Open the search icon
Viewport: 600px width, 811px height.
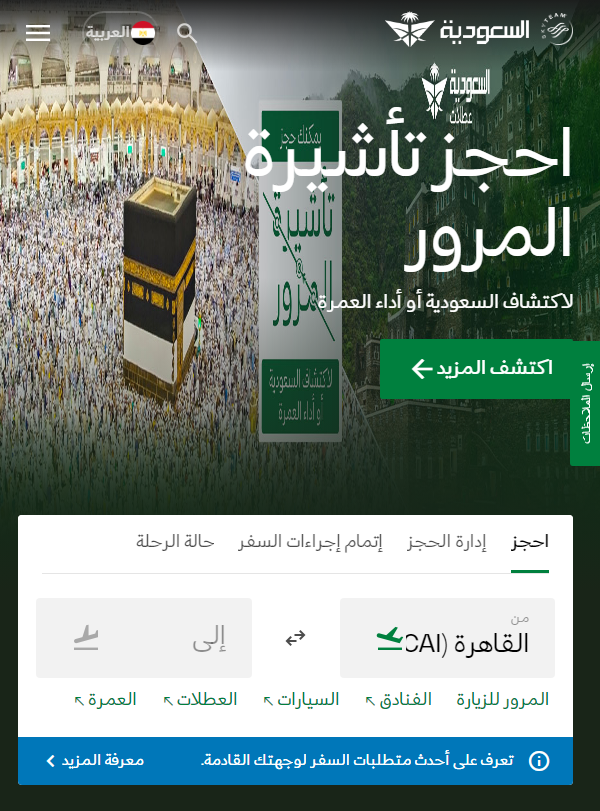(187, 32)
